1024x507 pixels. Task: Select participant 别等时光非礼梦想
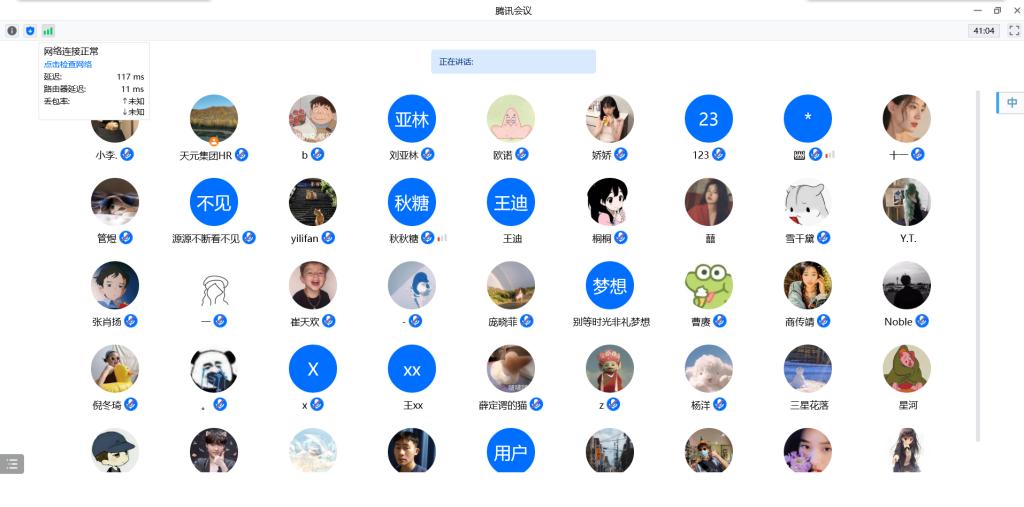click(x=610, y=286)
